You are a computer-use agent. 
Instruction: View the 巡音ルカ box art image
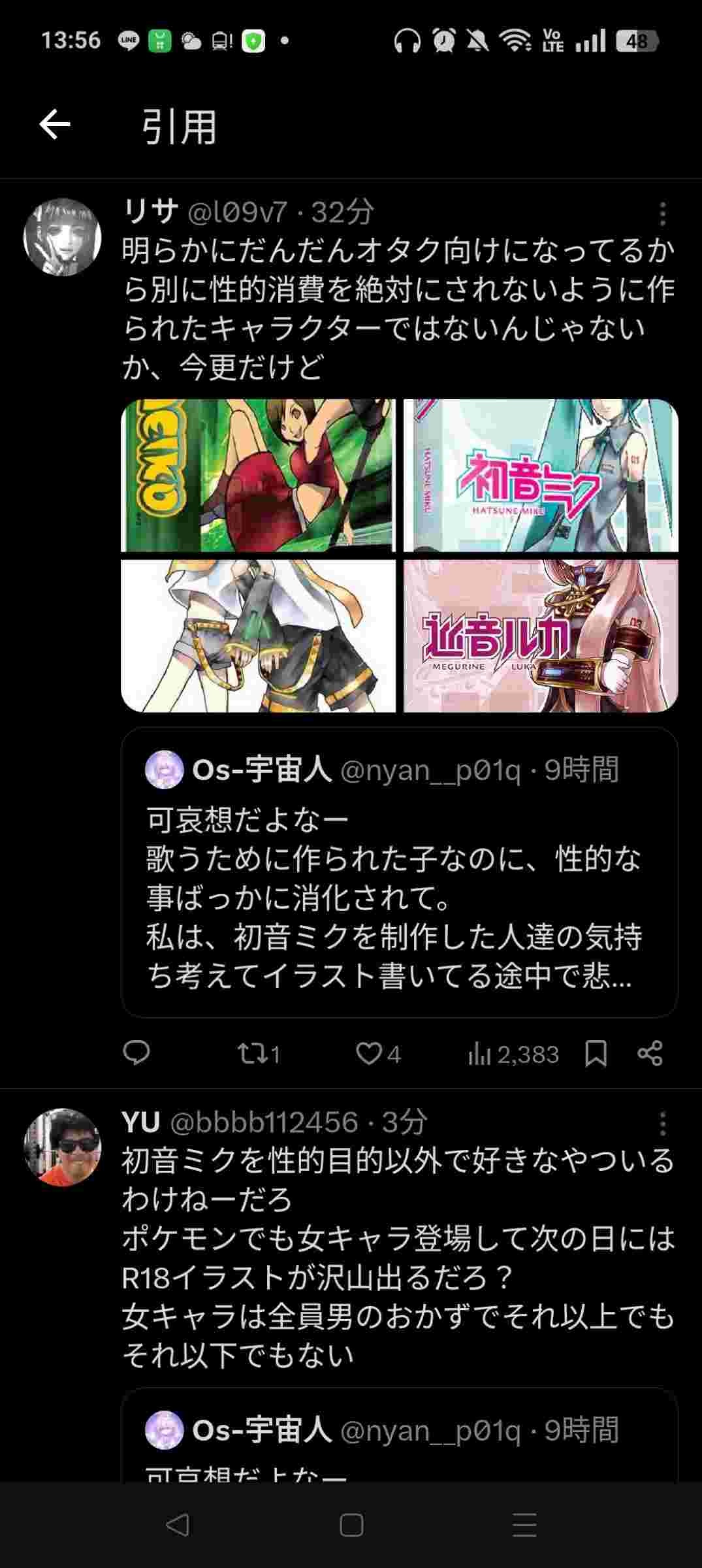click(x=541, y=636)
